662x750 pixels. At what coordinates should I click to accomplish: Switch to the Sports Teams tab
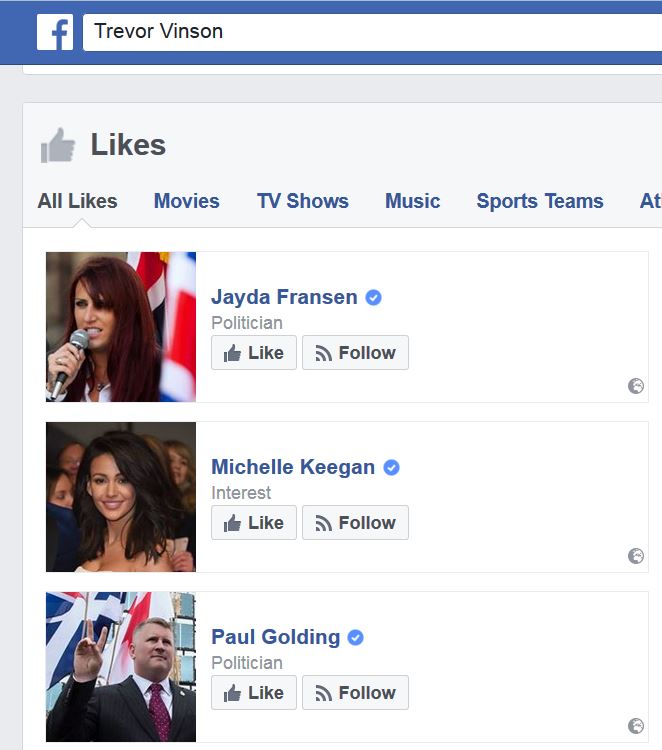point(540,201)
